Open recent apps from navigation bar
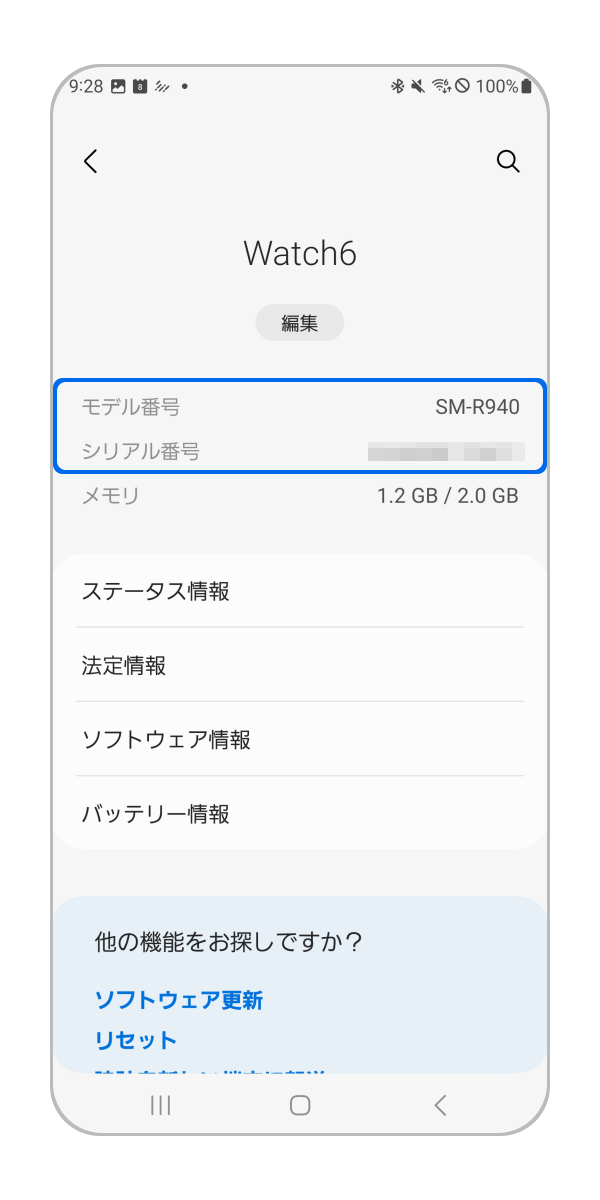The image size is (600, 1200). point(160,1105)
